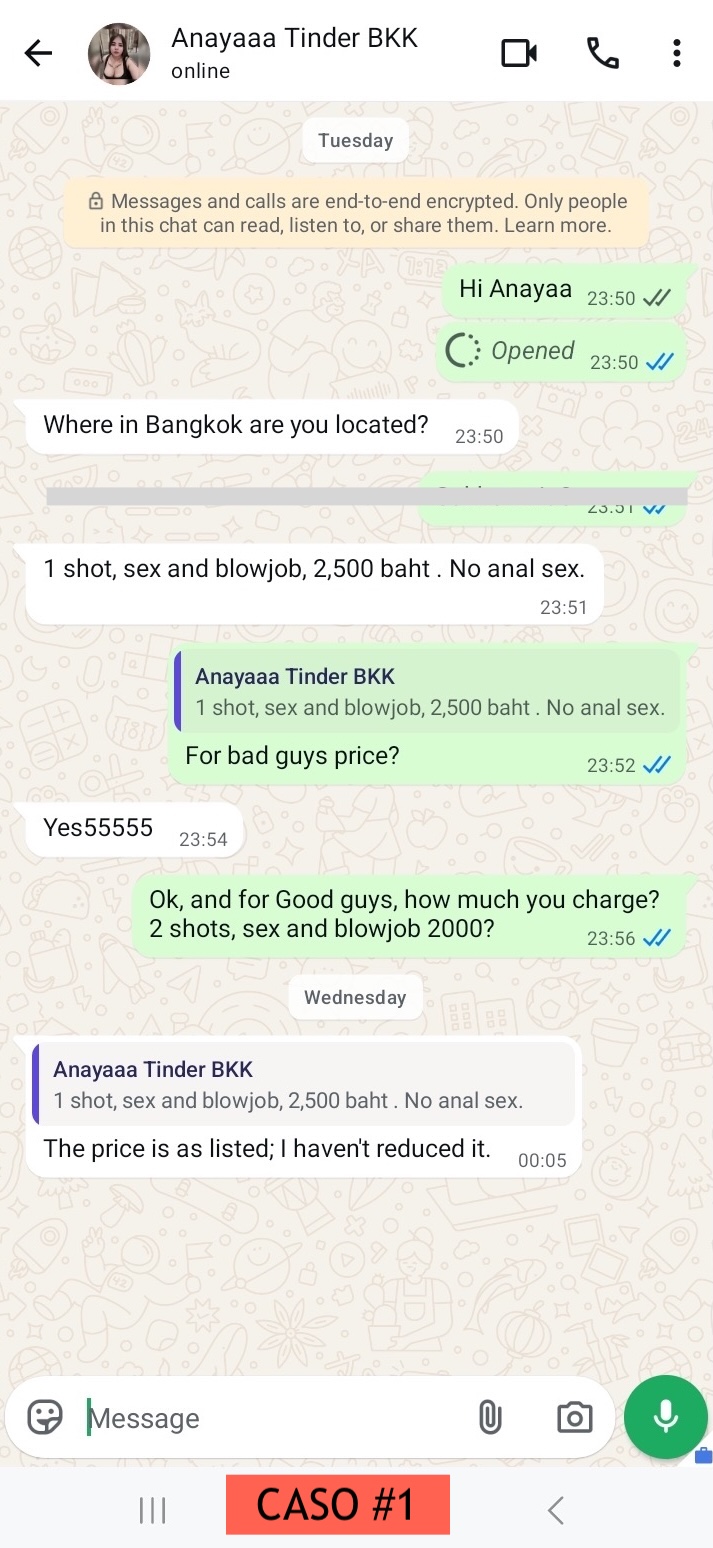Open the overflow menu
The height and width of the screenshot is (1548, 713).
(677, 53)
